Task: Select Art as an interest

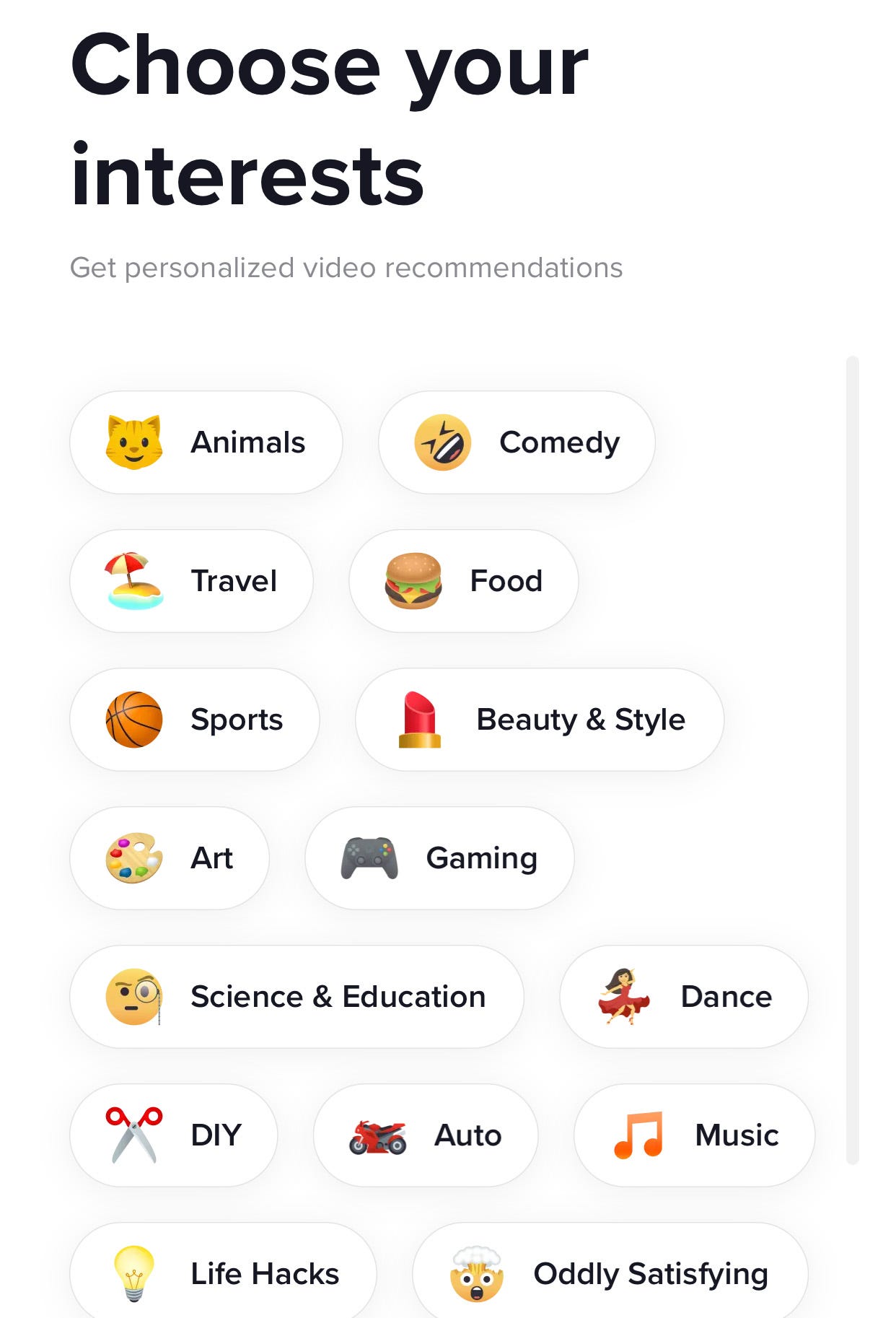Action: tap(170, 858)
